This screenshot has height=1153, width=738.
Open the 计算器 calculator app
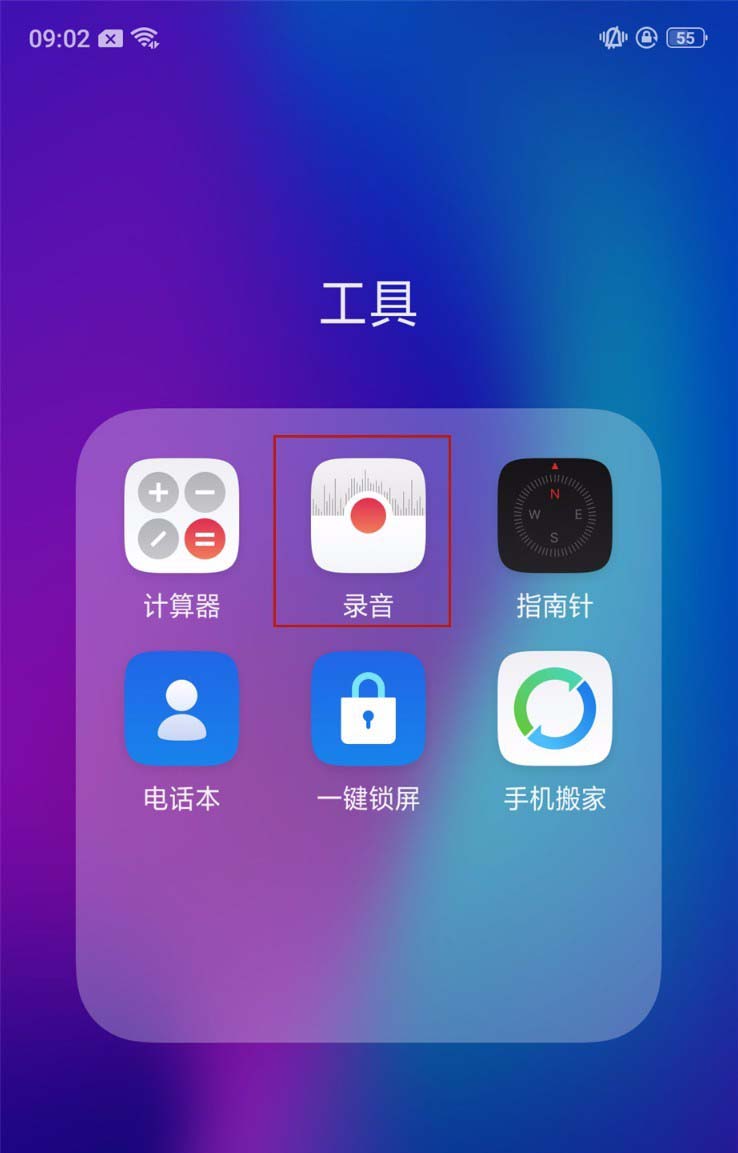click(181, 516)
